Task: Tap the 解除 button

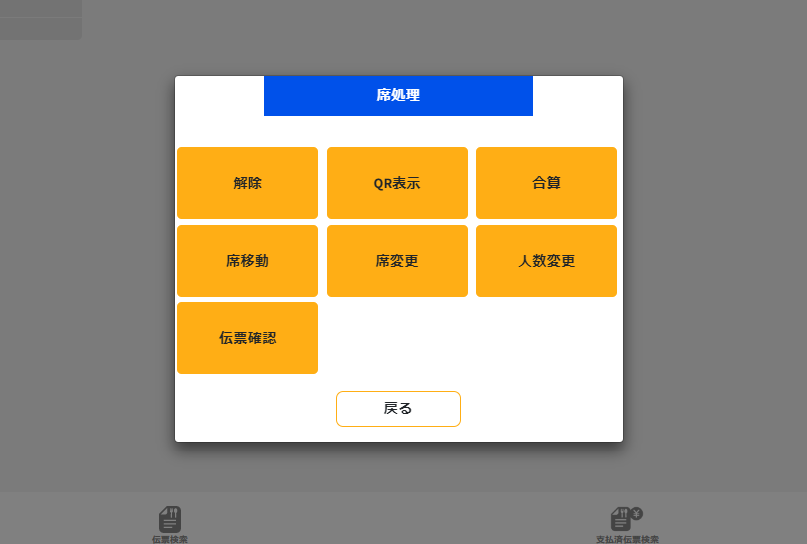Action: point(247,183)
